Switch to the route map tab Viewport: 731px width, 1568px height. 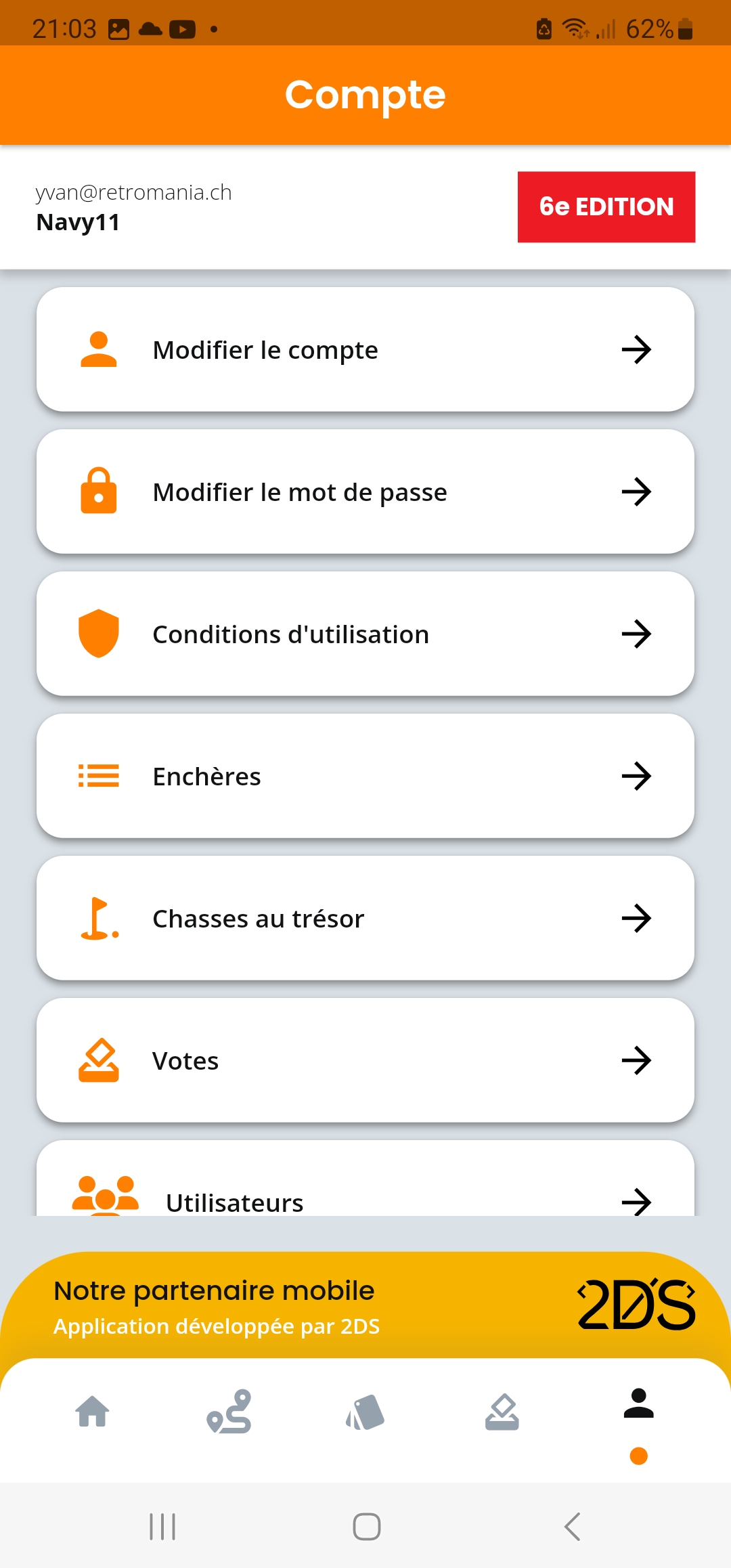[229, 1412]
